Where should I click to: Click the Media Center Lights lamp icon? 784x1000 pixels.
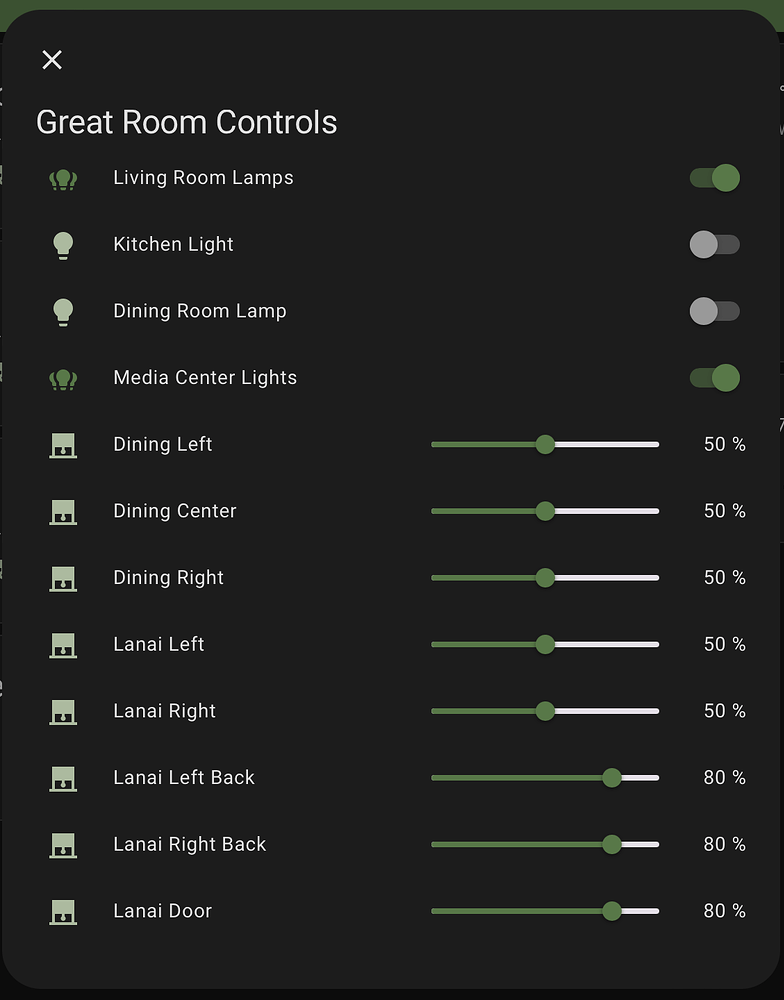64,378
